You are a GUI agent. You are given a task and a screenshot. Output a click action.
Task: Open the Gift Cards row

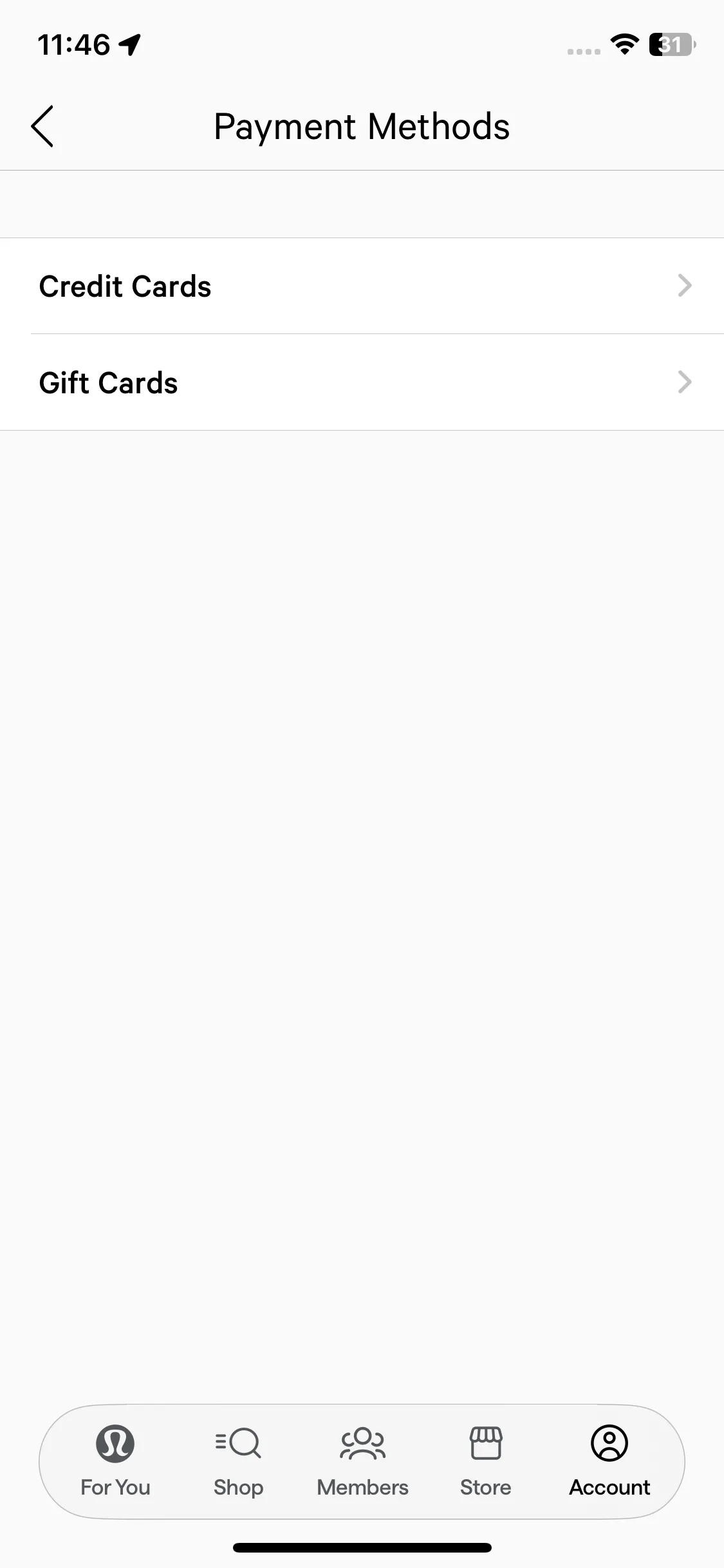[362, 383]
